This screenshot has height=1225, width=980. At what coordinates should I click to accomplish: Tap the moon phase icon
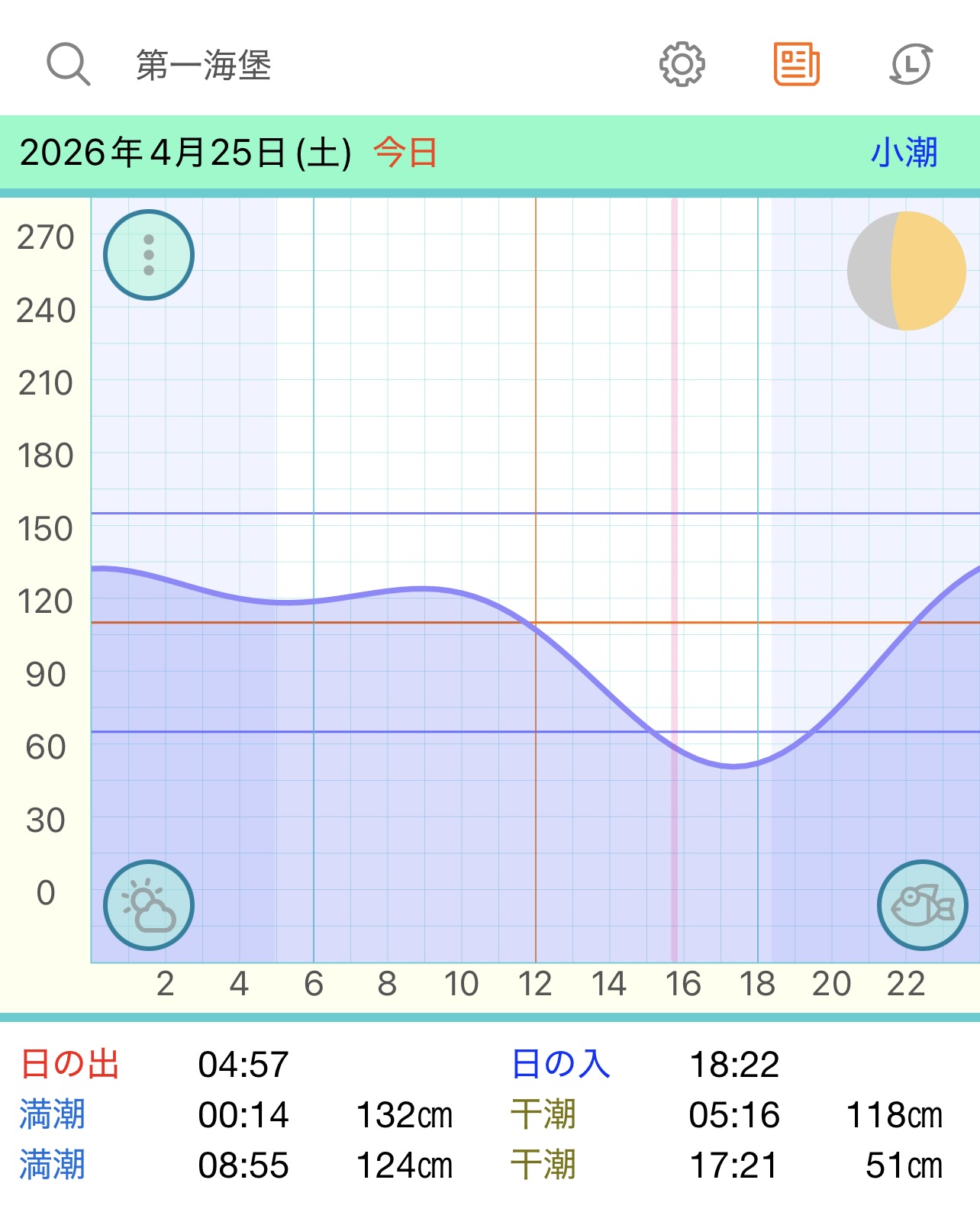[907, 271]
